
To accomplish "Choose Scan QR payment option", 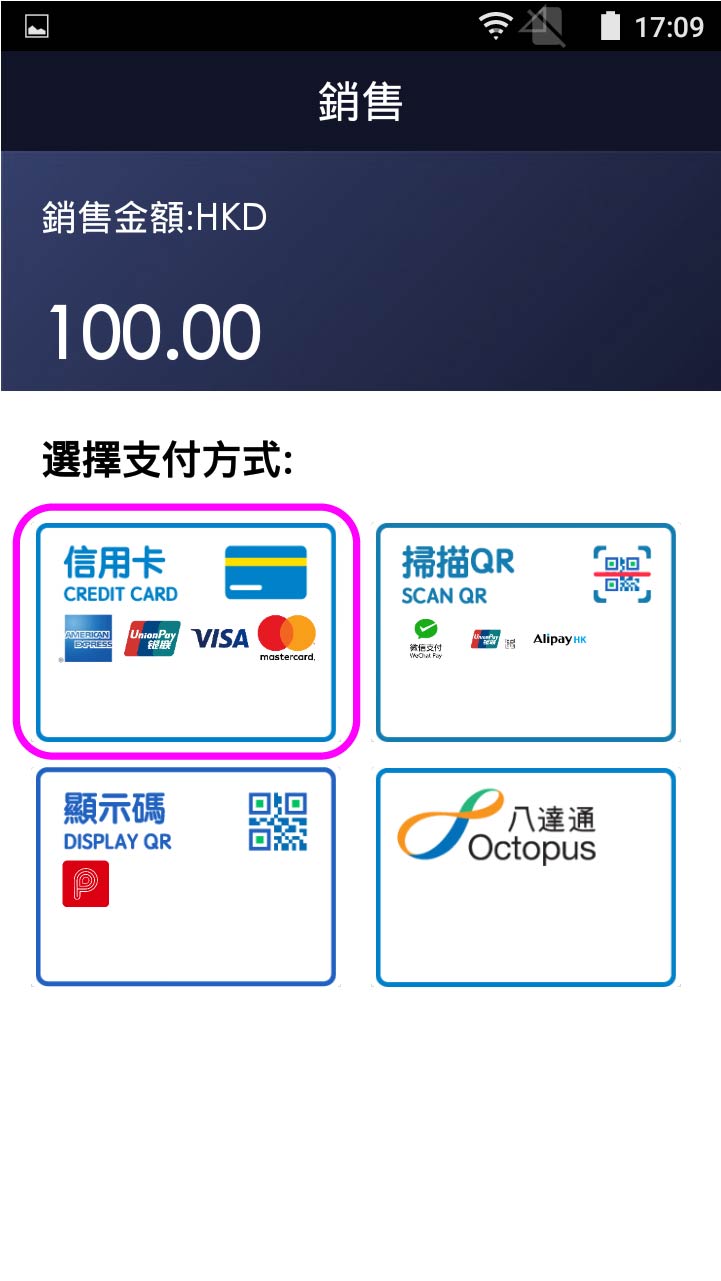I will click(x=526, y=632).
